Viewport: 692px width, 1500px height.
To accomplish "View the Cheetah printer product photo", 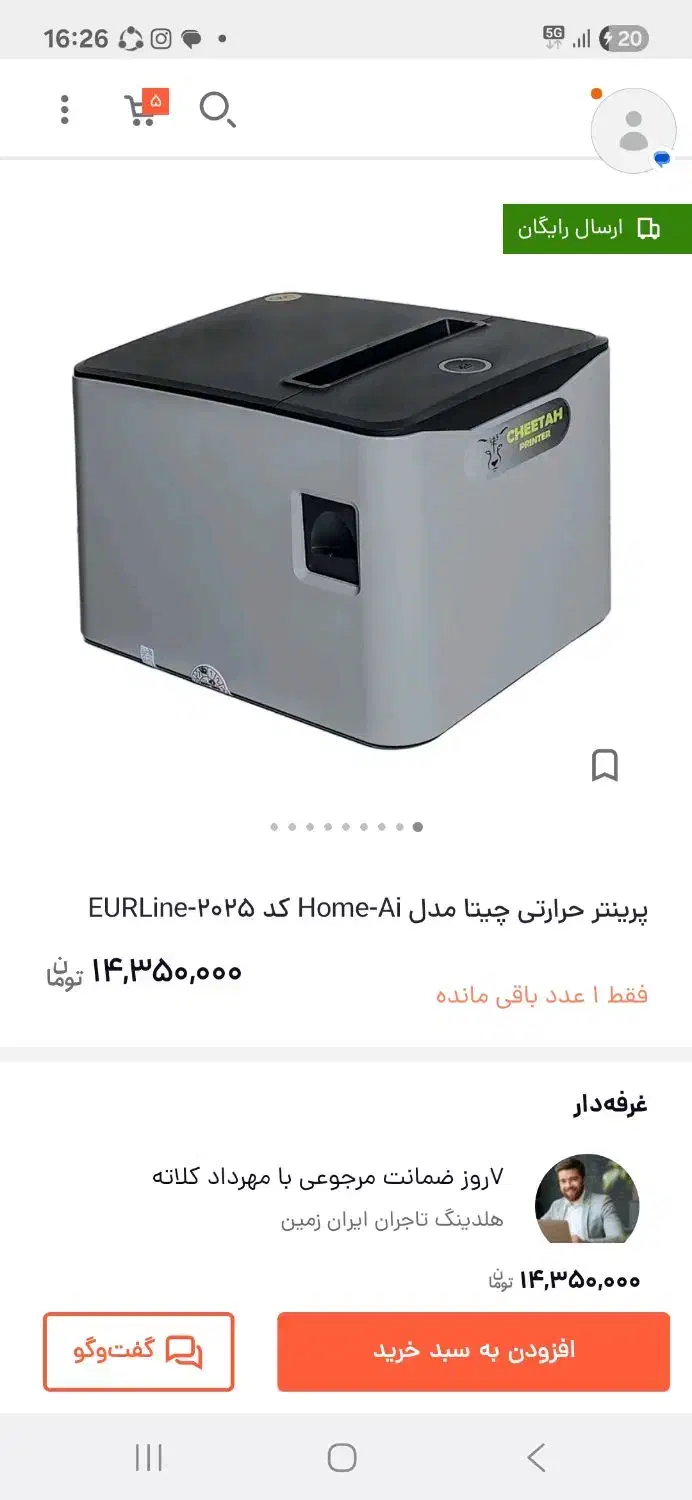I will point(340,520).
